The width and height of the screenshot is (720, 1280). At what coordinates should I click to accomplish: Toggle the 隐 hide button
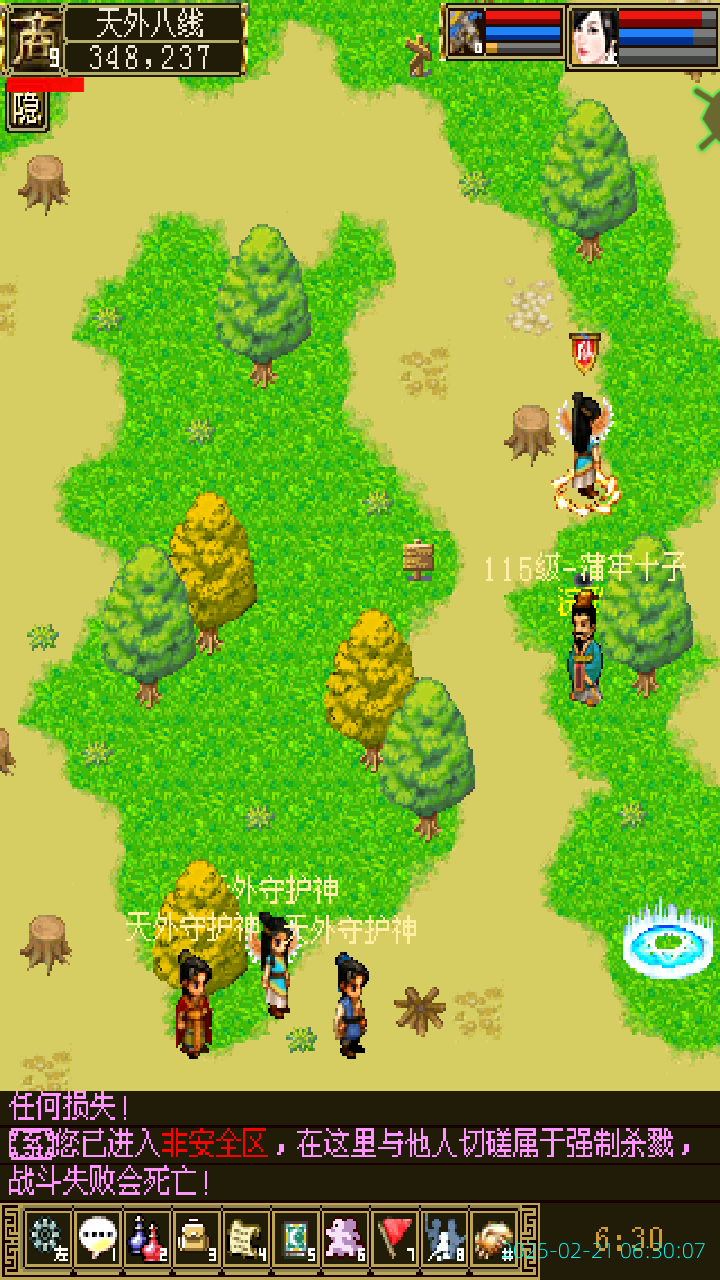point(27,109)
